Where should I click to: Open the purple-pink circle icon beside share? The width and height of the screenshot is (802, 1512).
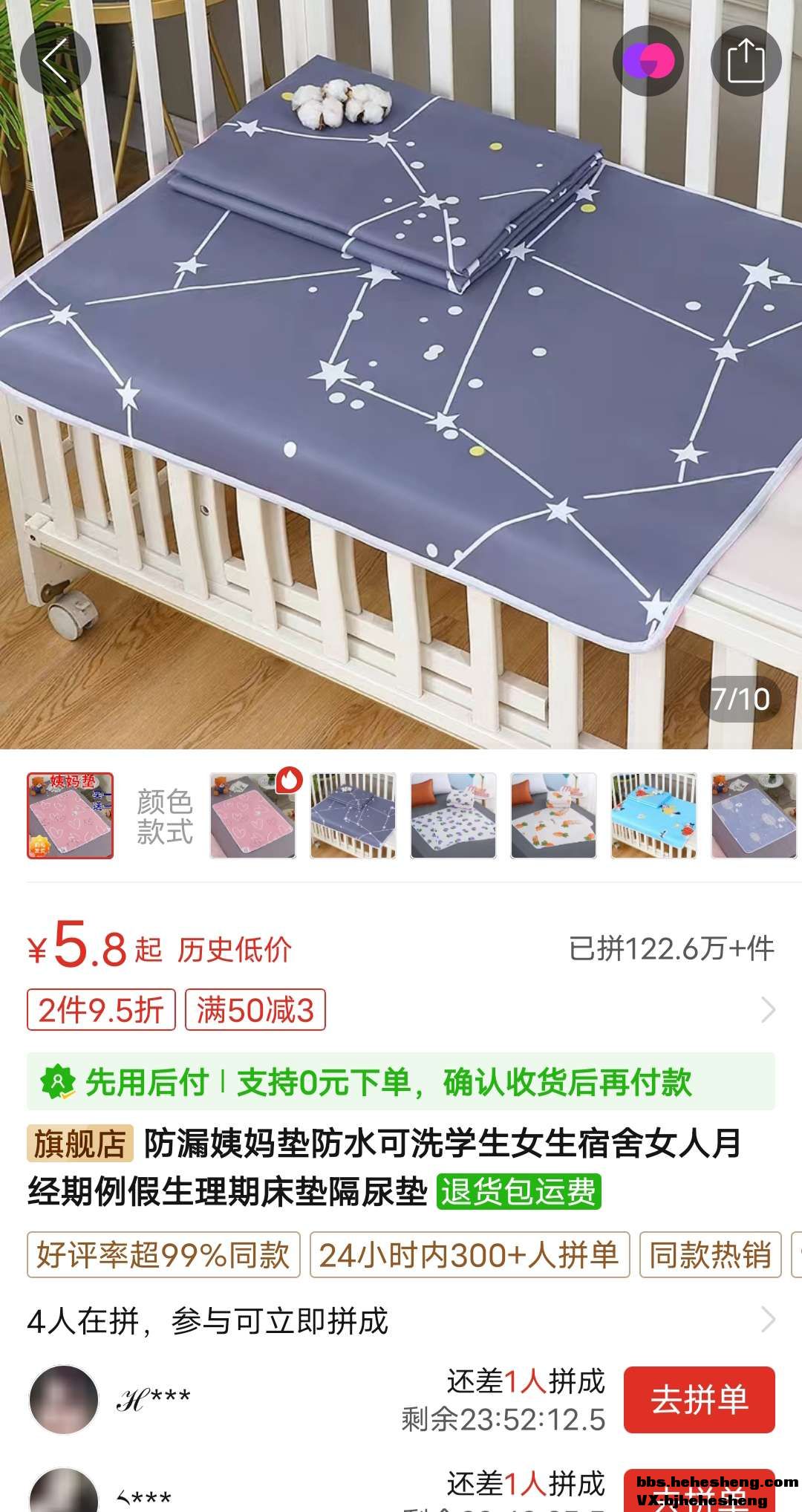point(648,61)
